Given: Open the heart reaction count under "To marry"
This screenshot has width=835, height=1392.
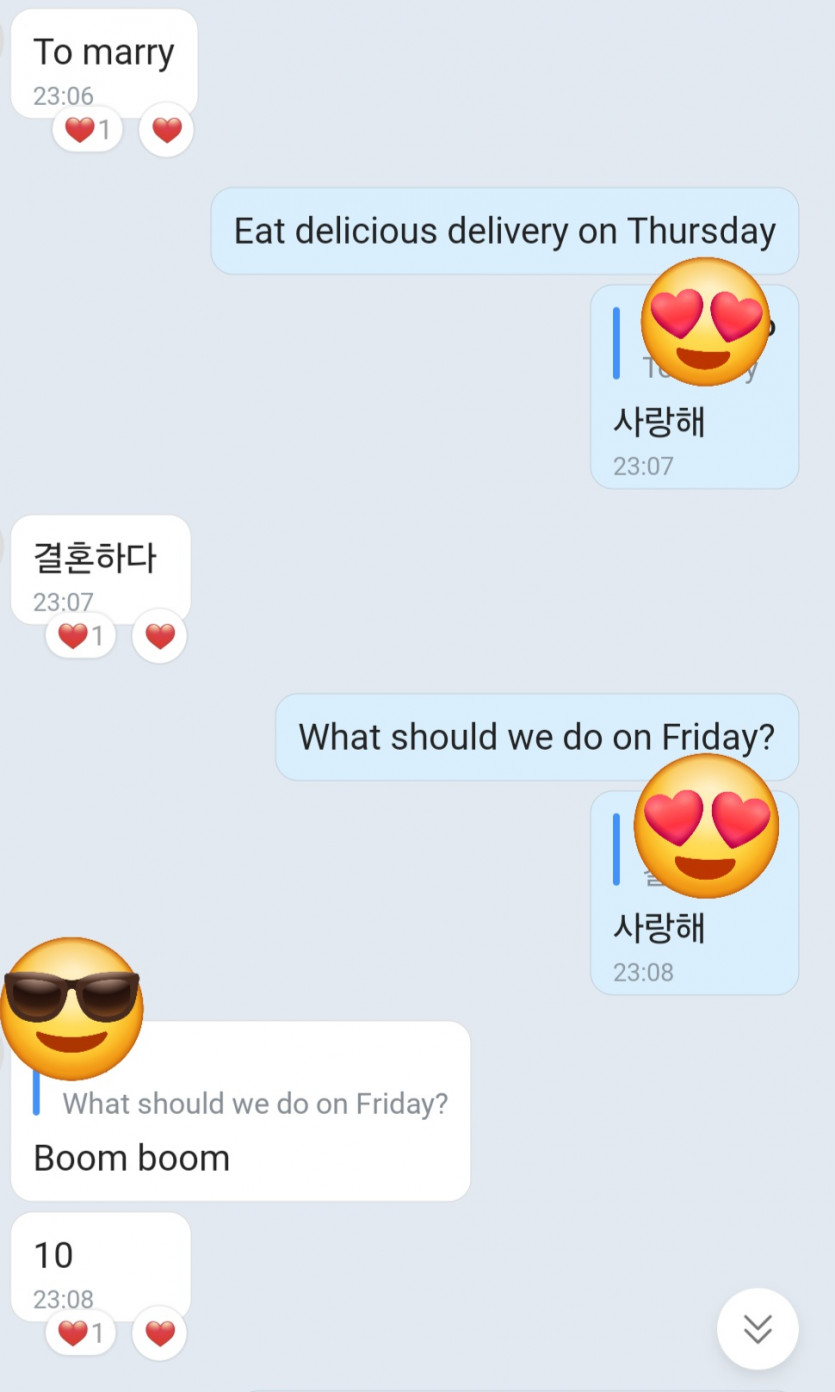Looking at the screenshot, I should pos(87,130).
